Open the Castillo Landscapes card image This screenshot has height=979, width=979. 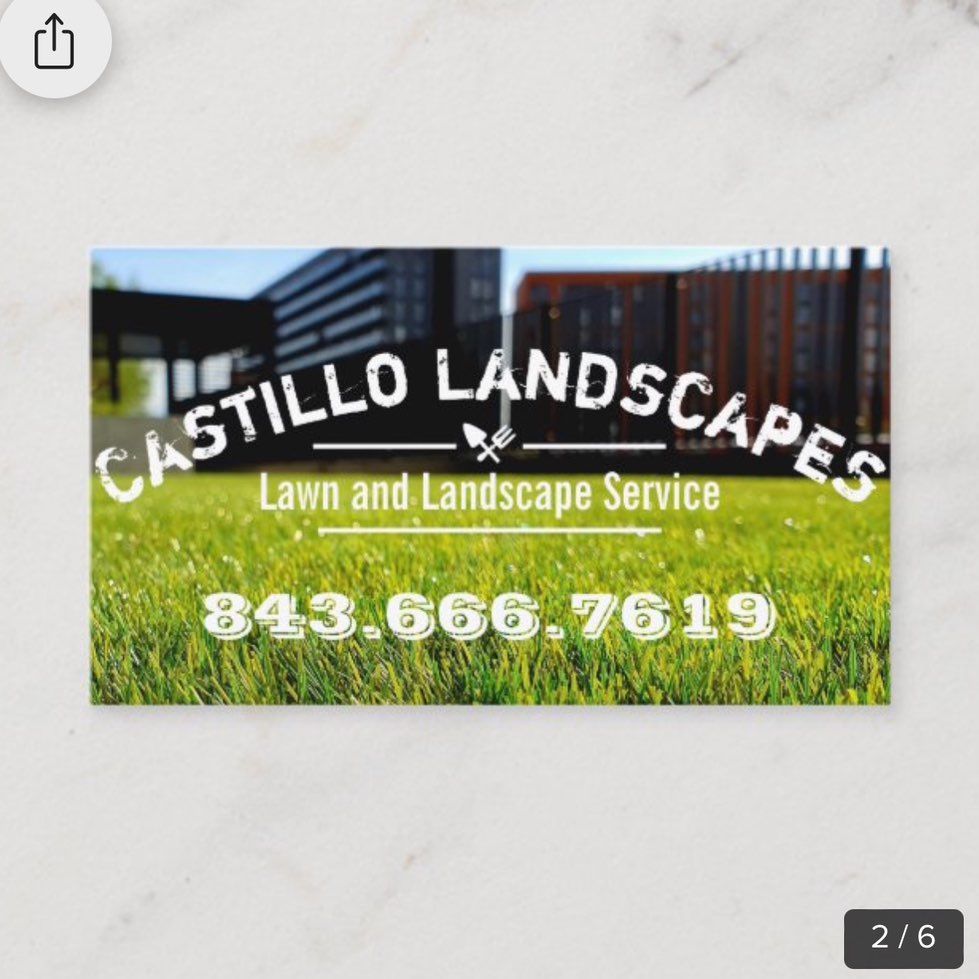[489, 476]
